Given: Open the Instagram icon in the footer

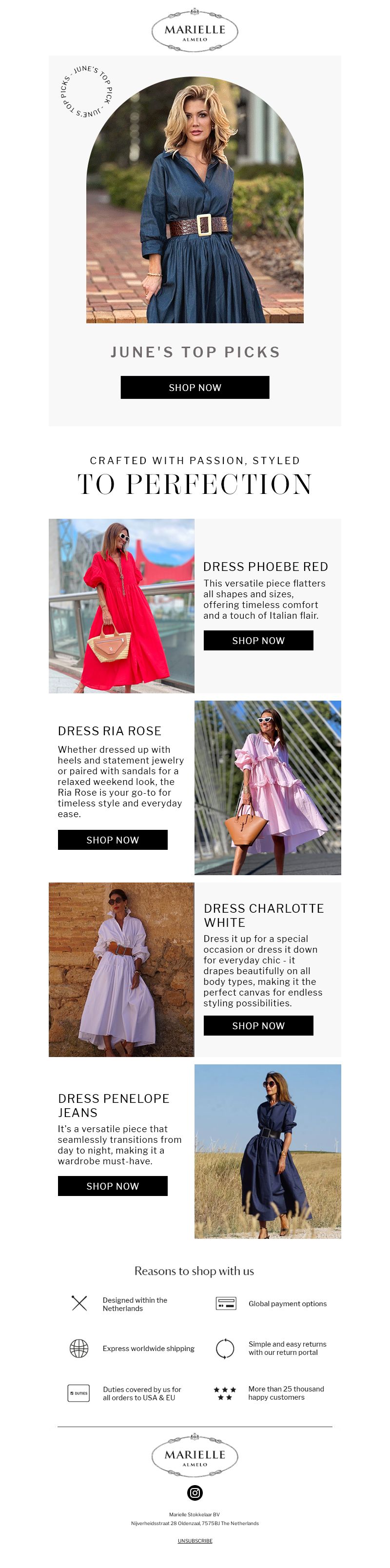Looking at the screenshot, I should click(195, 1492).
